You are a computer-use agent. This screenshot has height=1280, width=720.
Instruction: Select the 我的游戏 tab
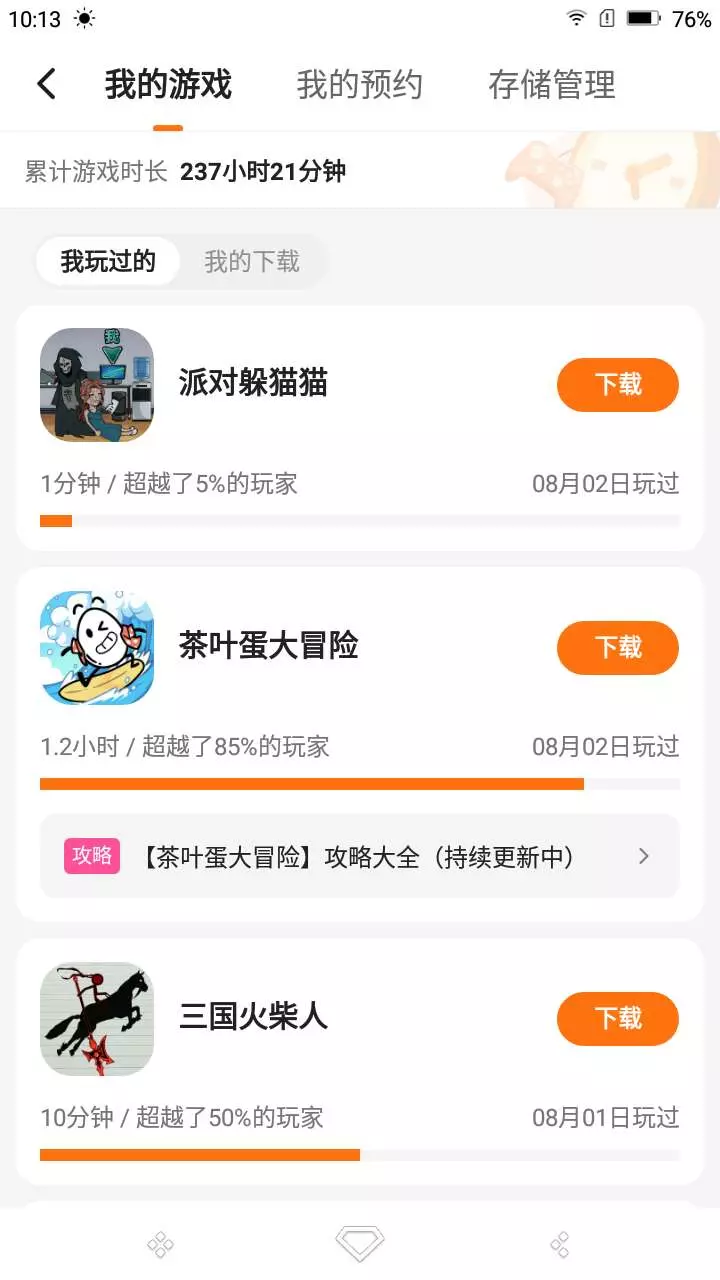point(168,85)
